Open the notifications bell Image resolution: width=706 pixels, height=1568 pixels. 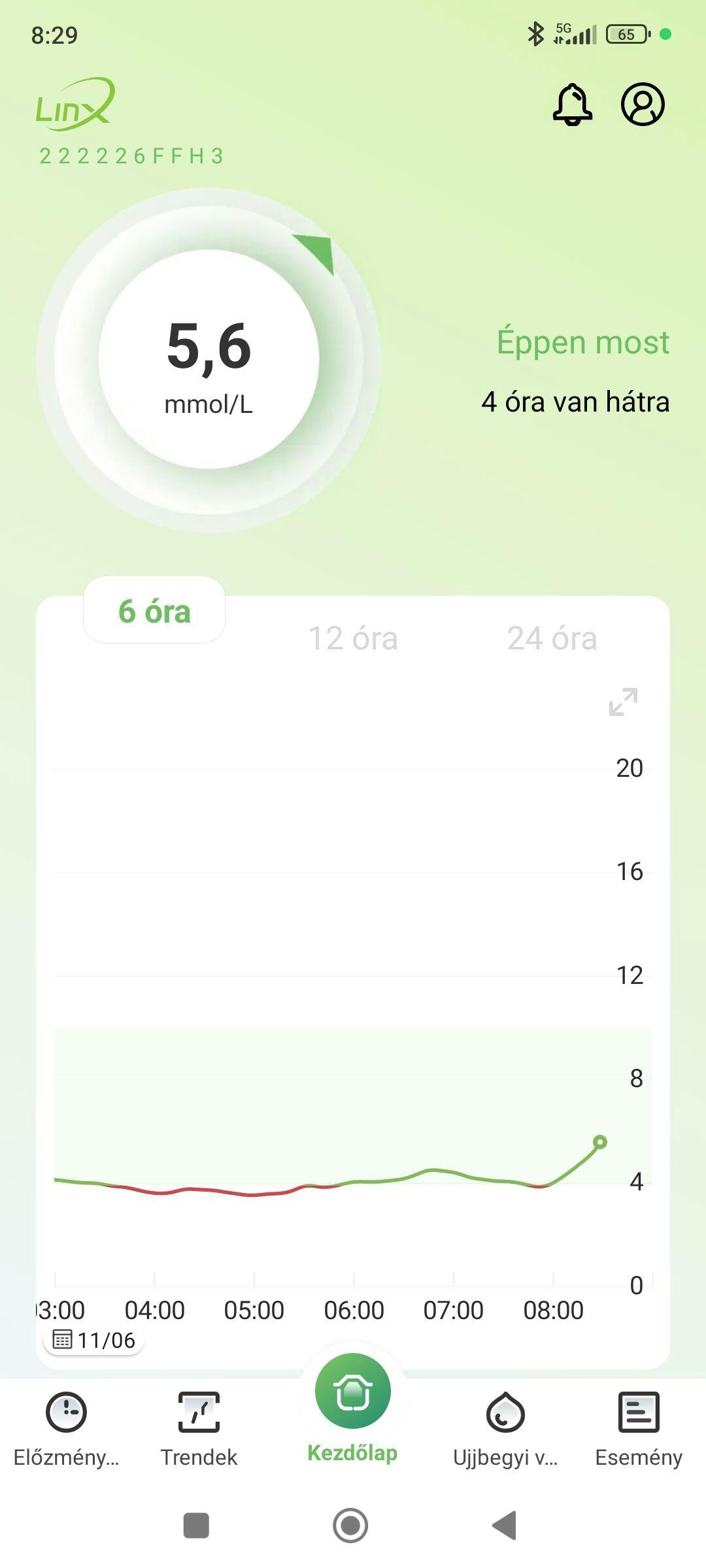click(x=573, y=105)
